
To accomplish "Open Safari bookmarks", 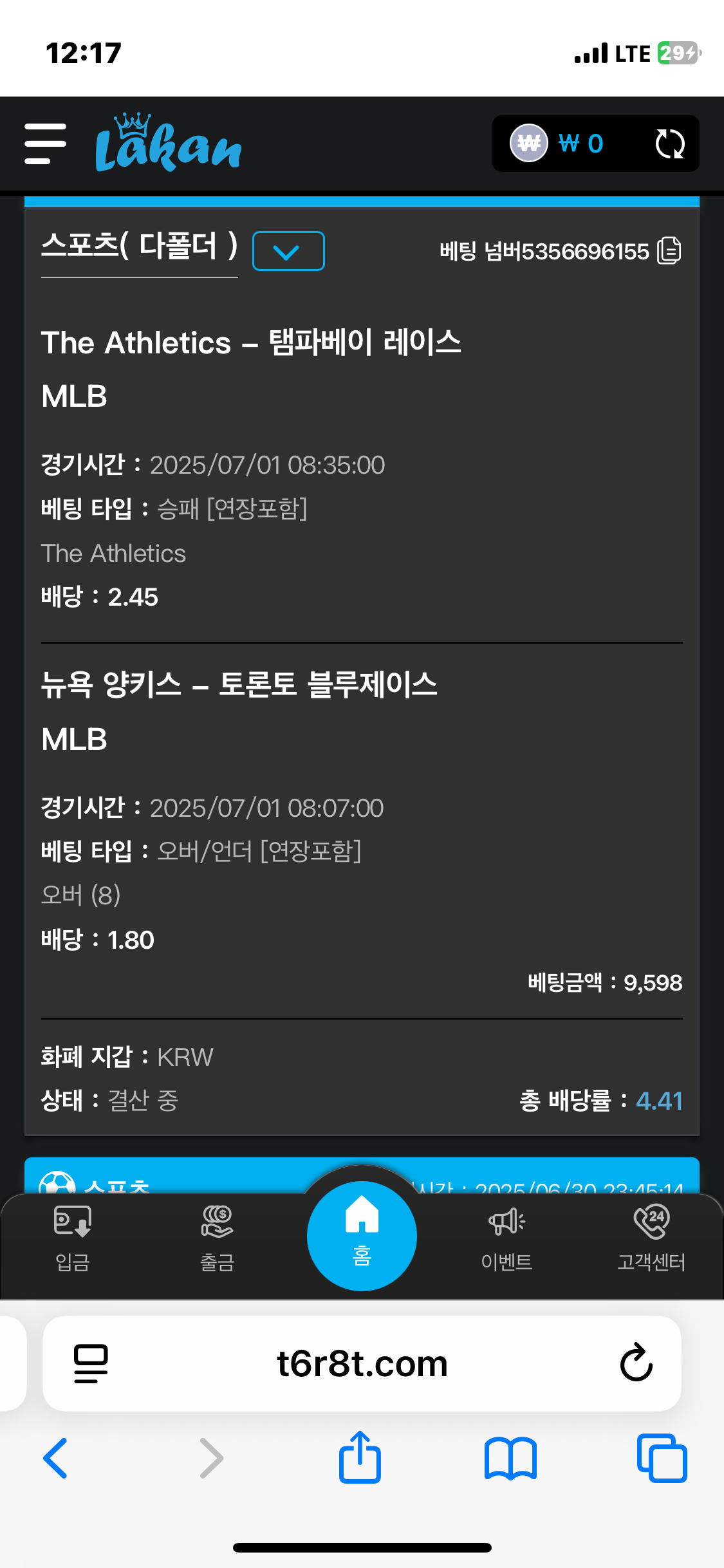I will click(510, 1458).
